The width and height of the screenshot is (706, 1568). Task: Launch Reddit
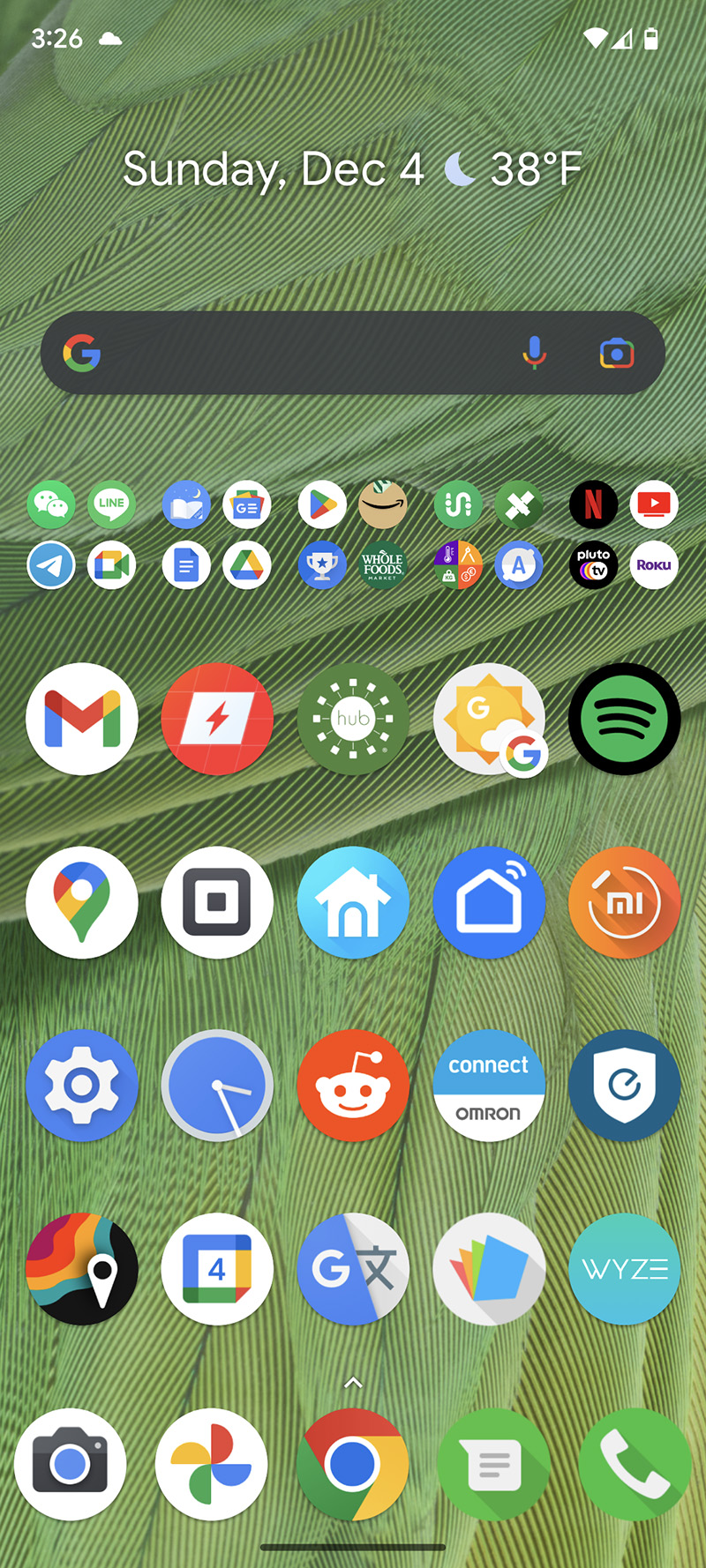[353, 1086]
